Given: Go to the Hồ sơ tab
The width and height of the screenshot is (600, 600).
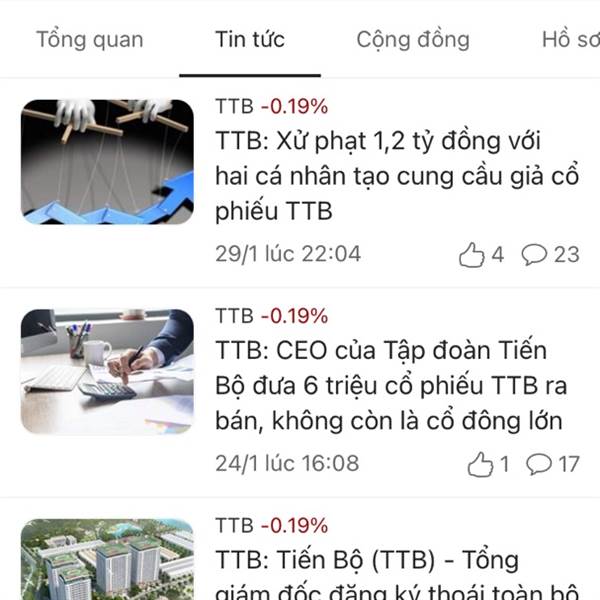Looking at the screenshot, I should click(570, 40).
